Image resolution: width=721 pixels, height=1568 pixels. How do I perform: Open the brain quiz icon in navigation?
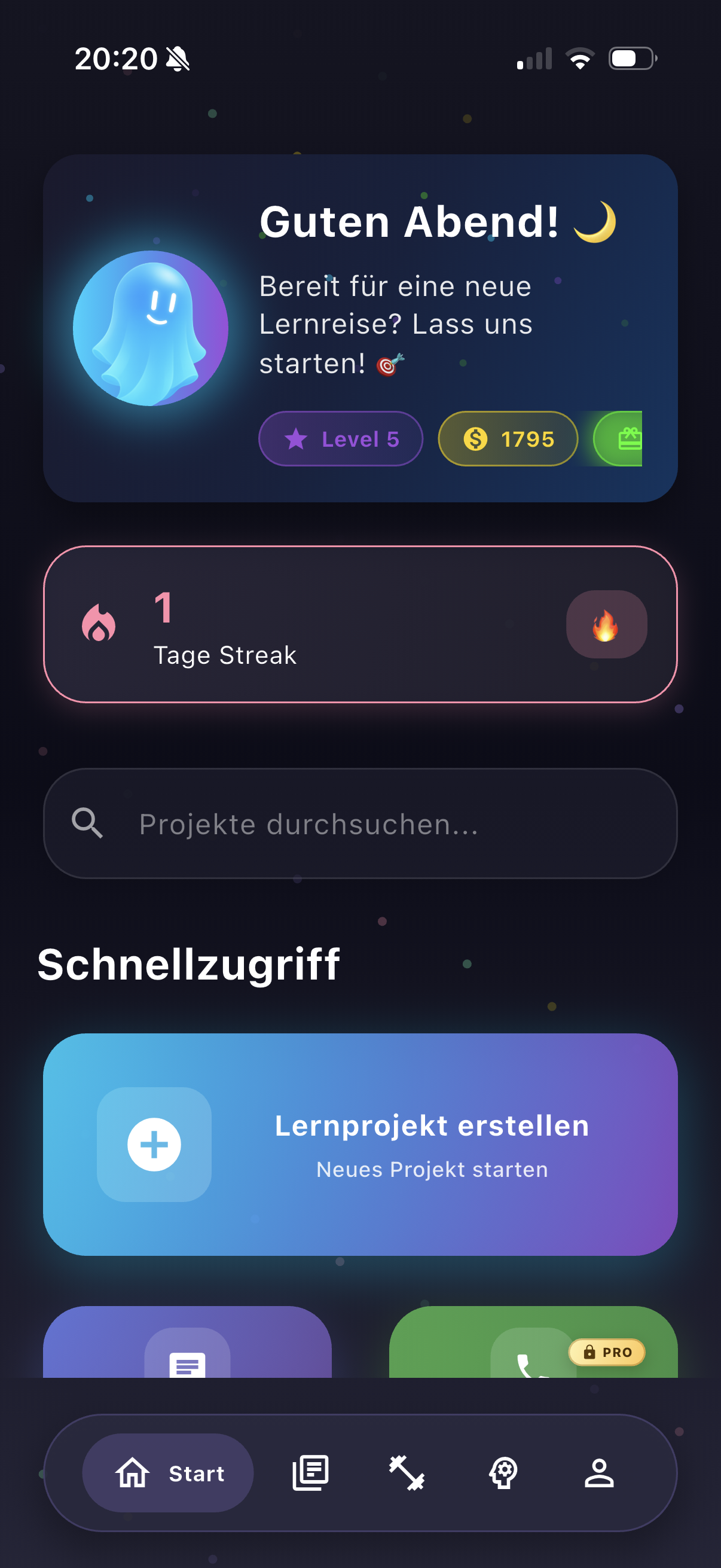point(503,1474)
